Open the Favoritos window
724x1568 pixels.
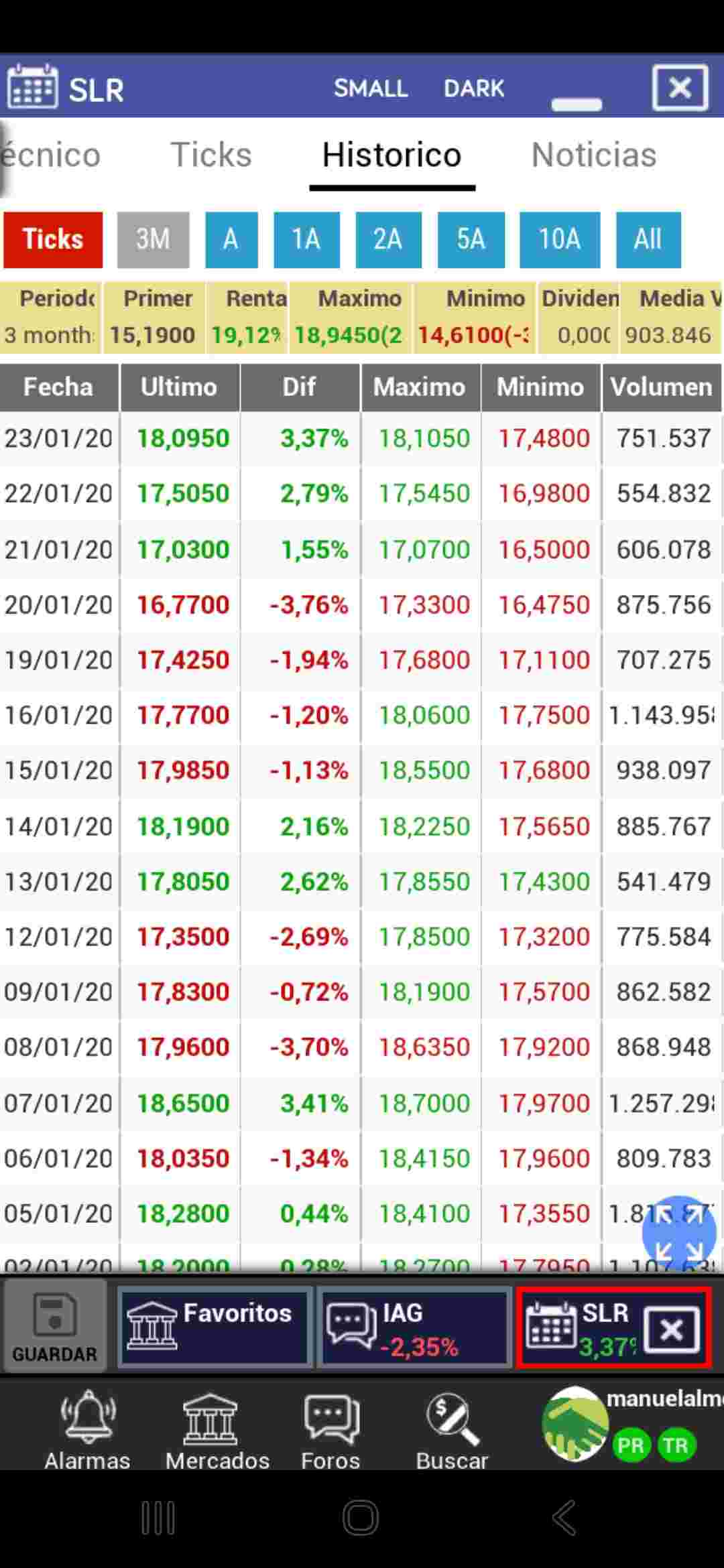click(x=215, y=1327)
